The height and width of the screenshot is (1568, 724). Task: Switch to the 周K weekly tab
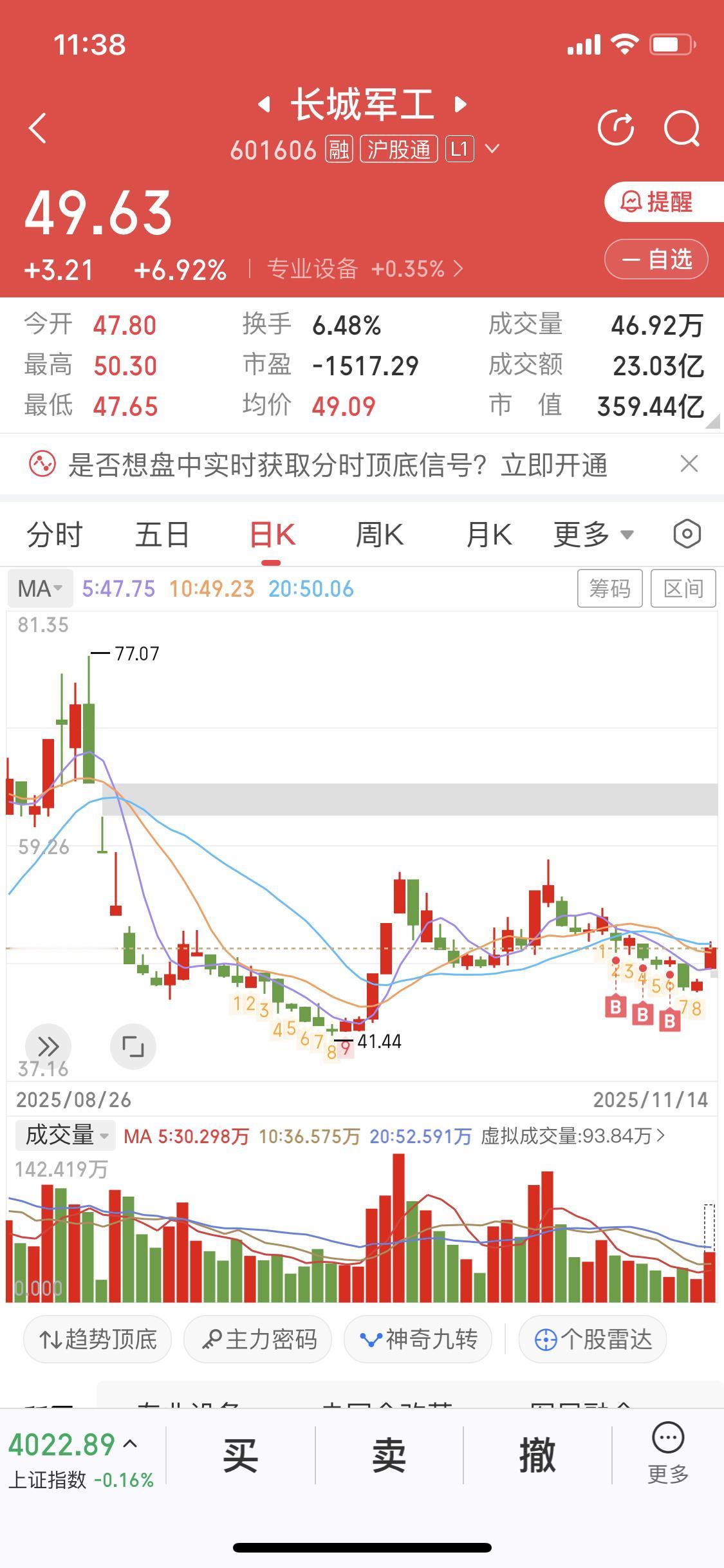click(x=380, y=534)
